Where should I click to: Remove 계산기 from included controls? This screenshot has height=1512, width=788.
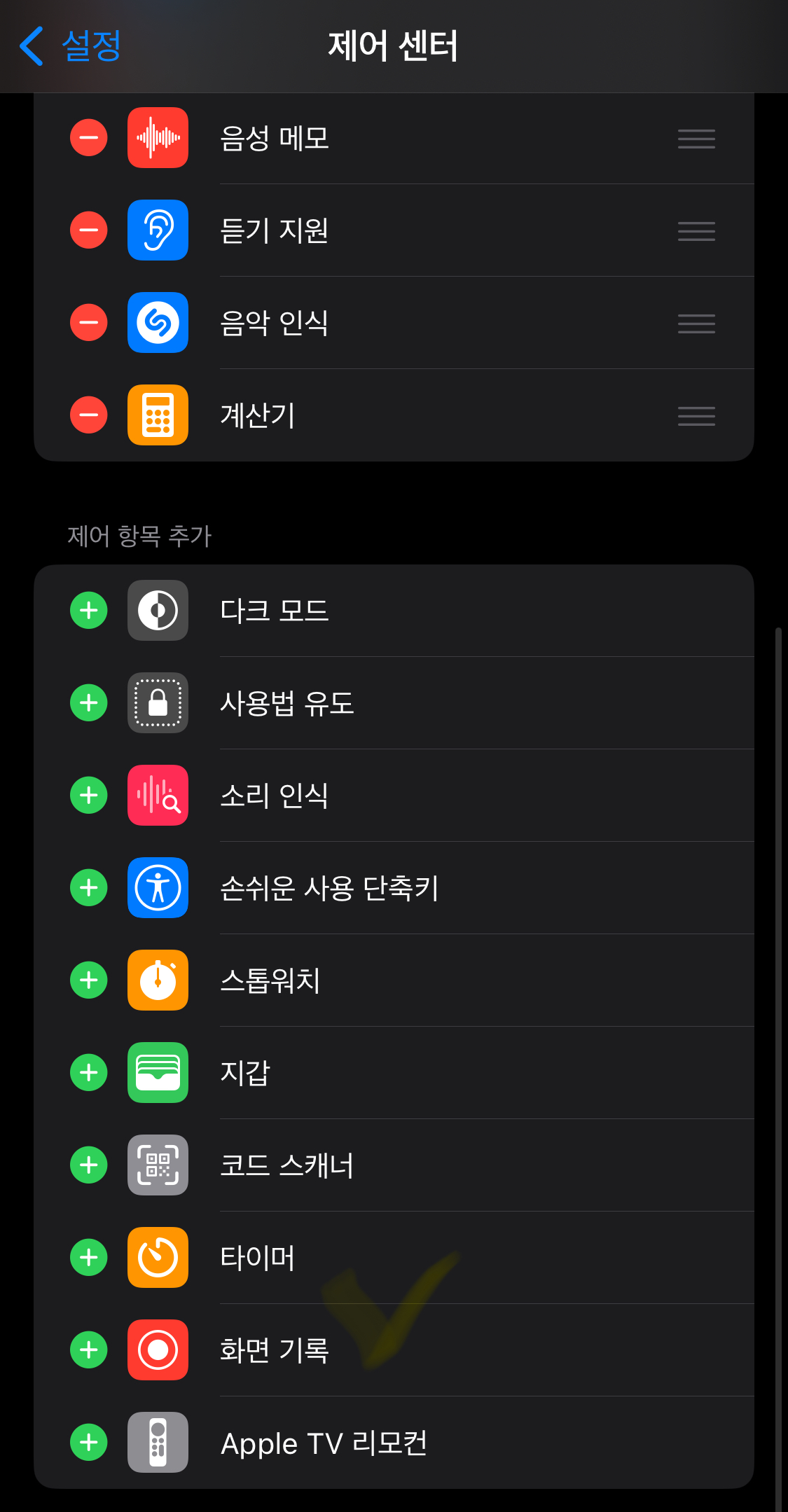[x=88, y=415]
